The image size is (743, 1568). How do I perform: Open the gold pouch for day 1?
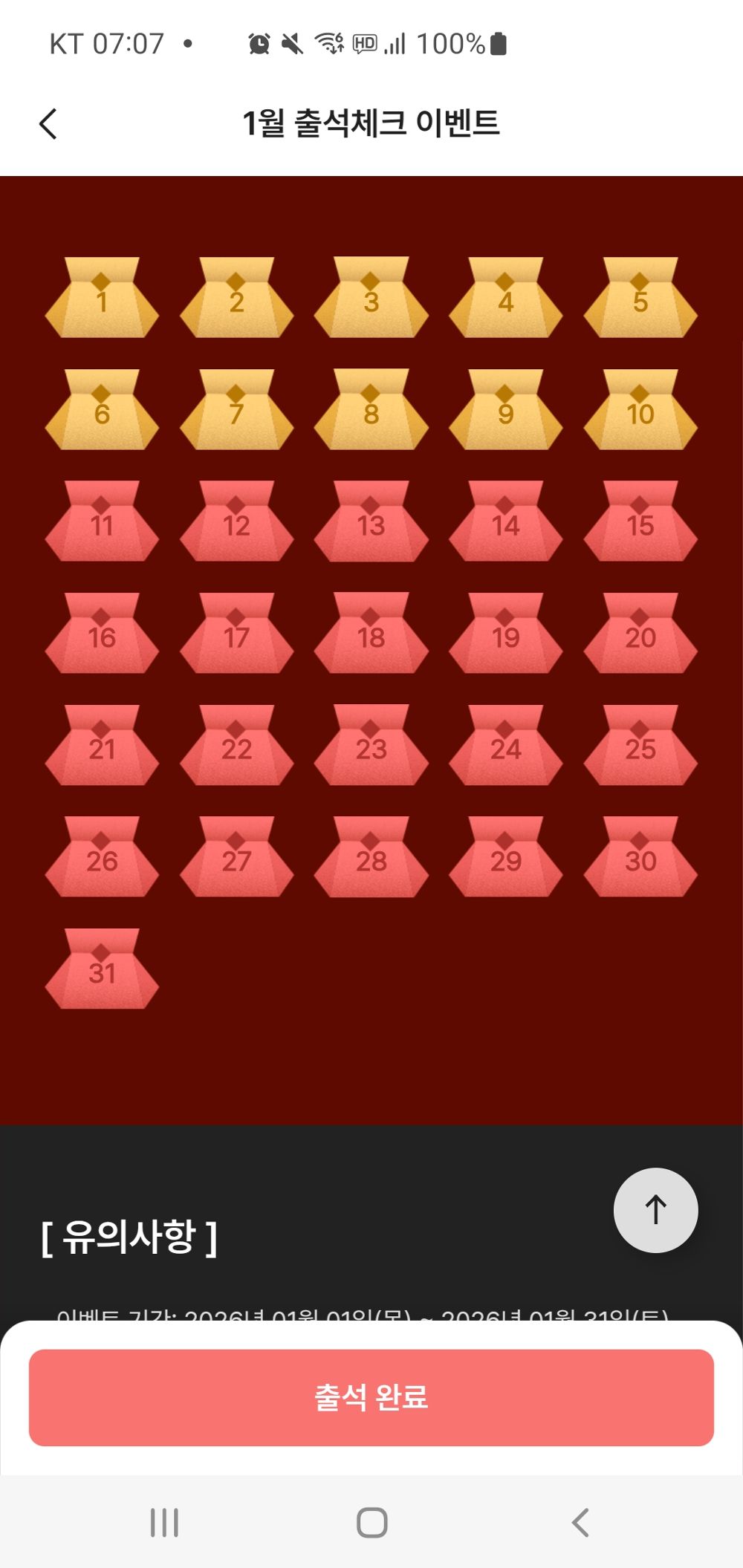[x=102, y=299]
